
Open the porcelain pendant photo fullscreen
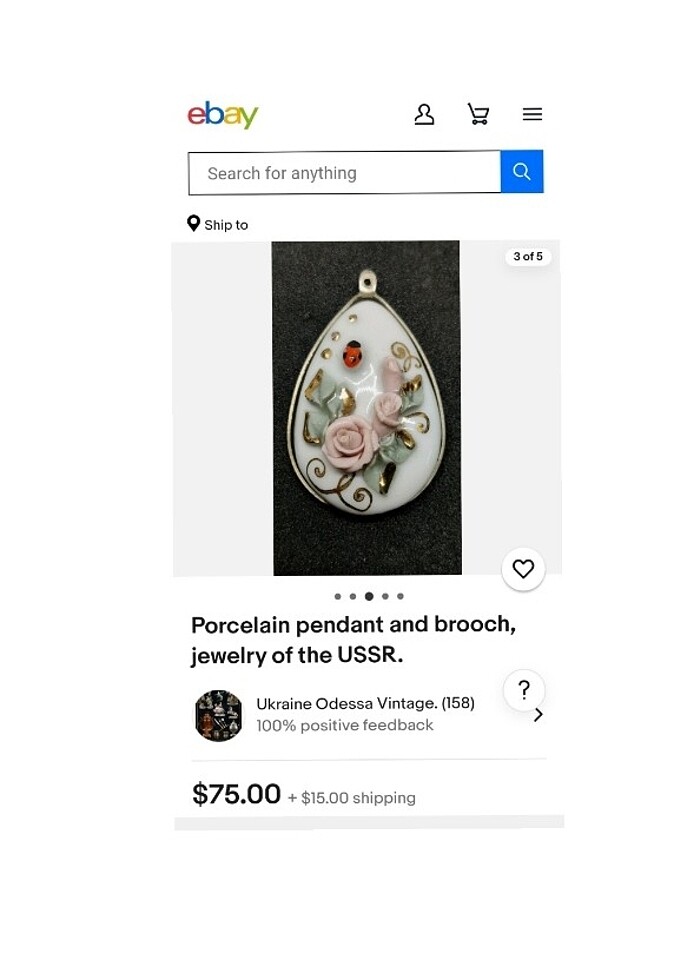coord(366,407)
